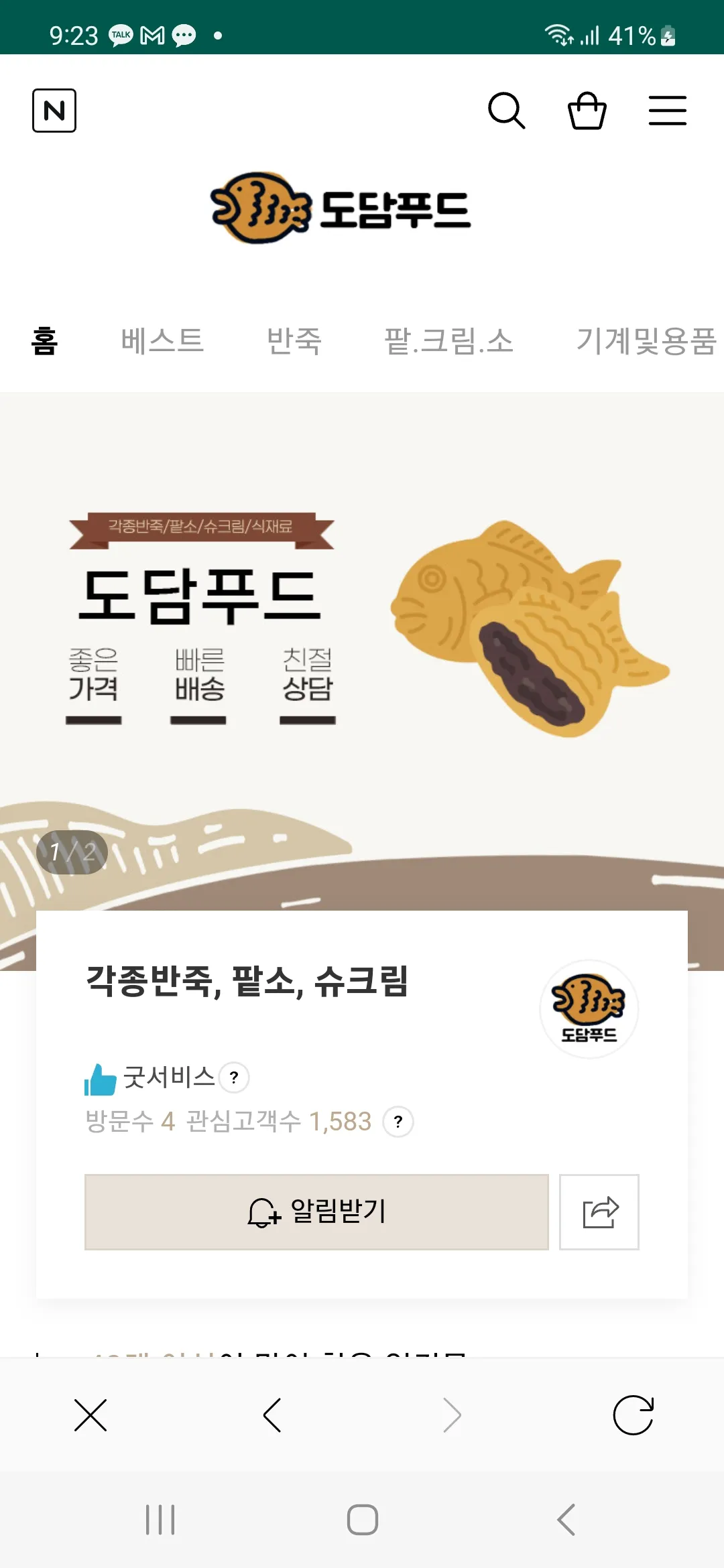Return home via the 홈 tab

43,340
